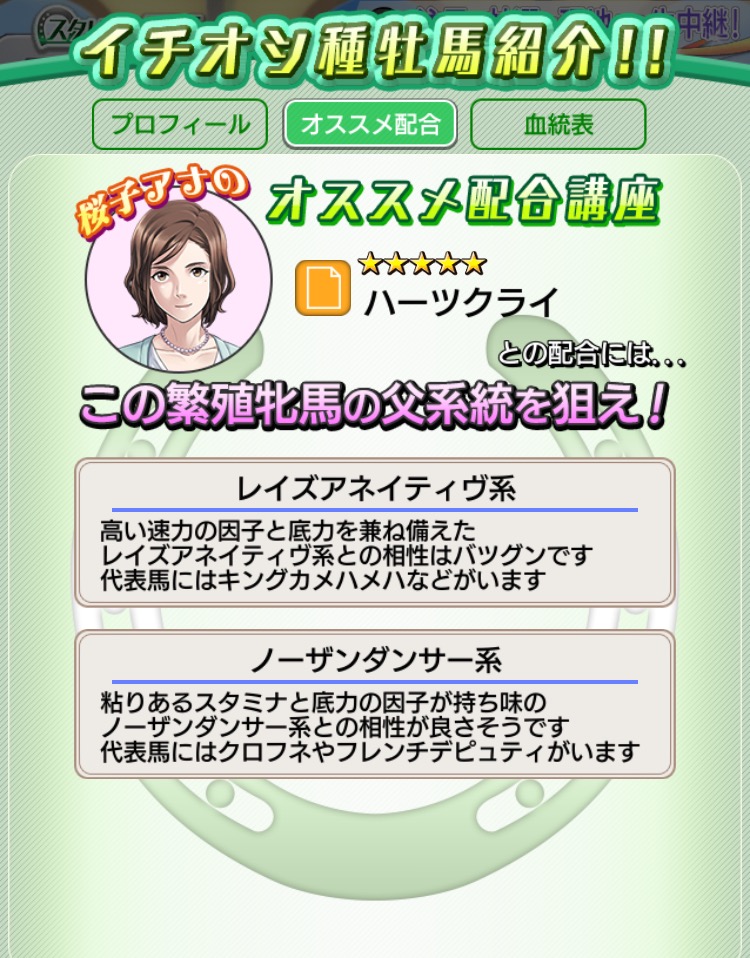
Task: Tap the orange document icon beside ハーツクライ
Action: click(x=323, y=288)
